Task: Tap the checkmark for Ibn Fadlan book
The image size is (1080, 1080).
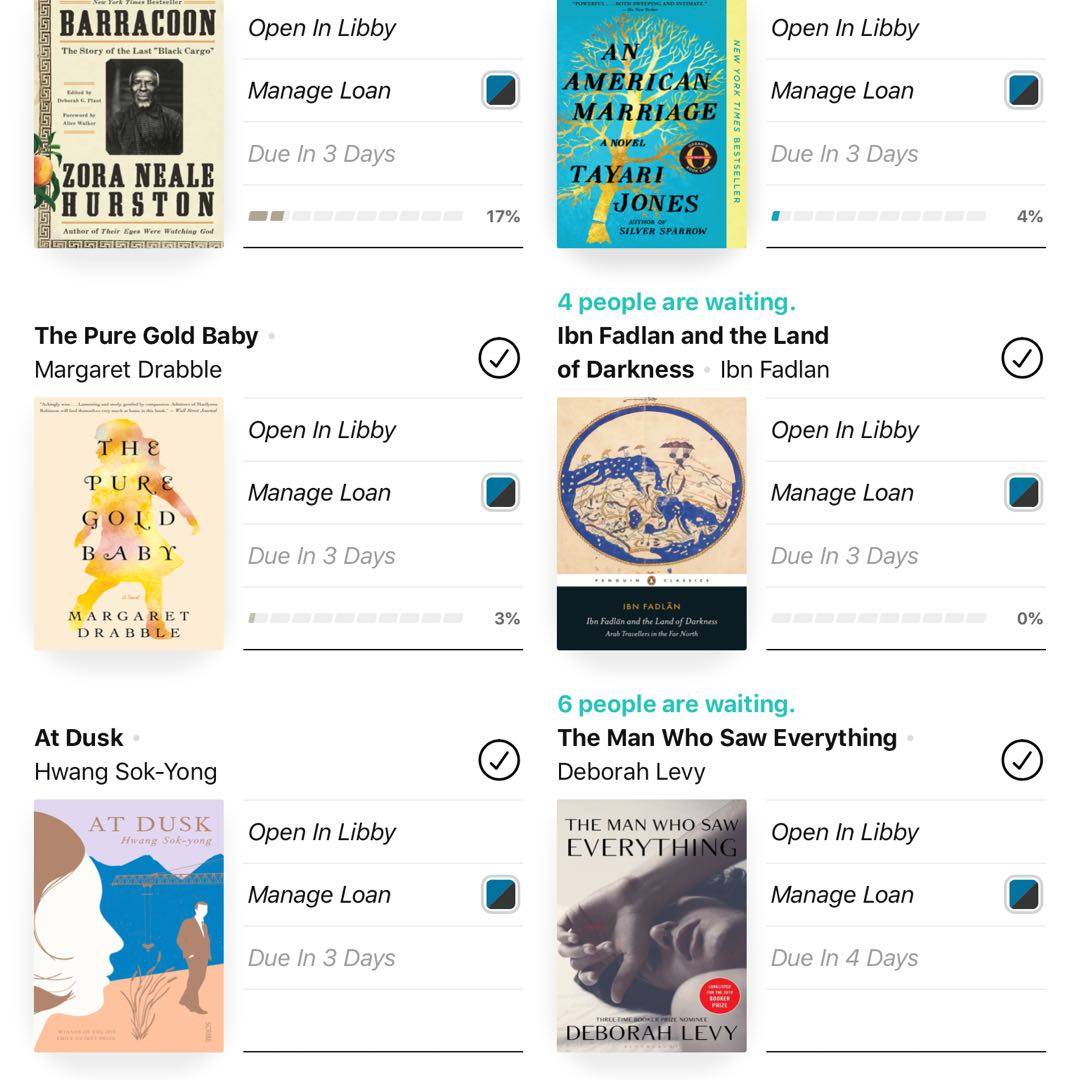Action: [1022, 358]
